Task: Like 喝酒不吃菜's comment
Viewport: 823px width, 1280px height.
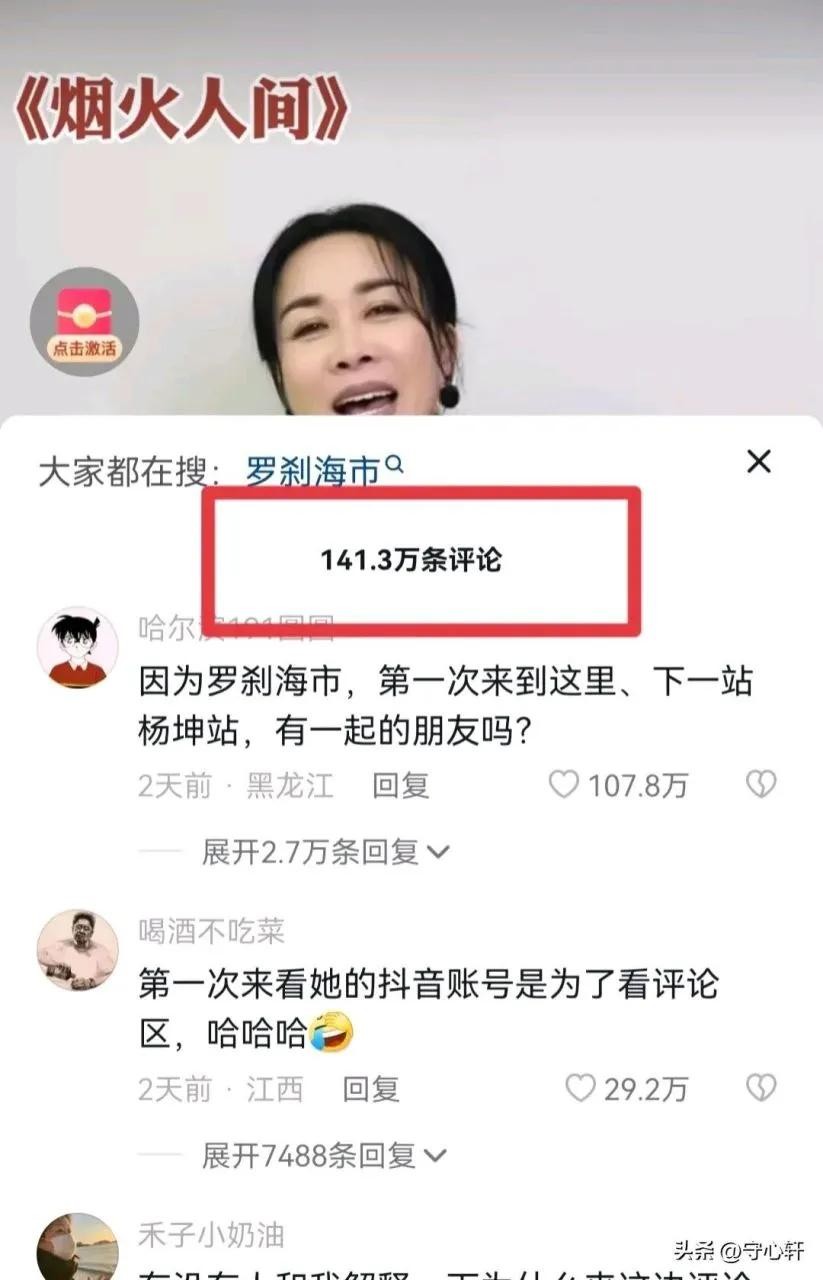Action: click(581, 1089)
